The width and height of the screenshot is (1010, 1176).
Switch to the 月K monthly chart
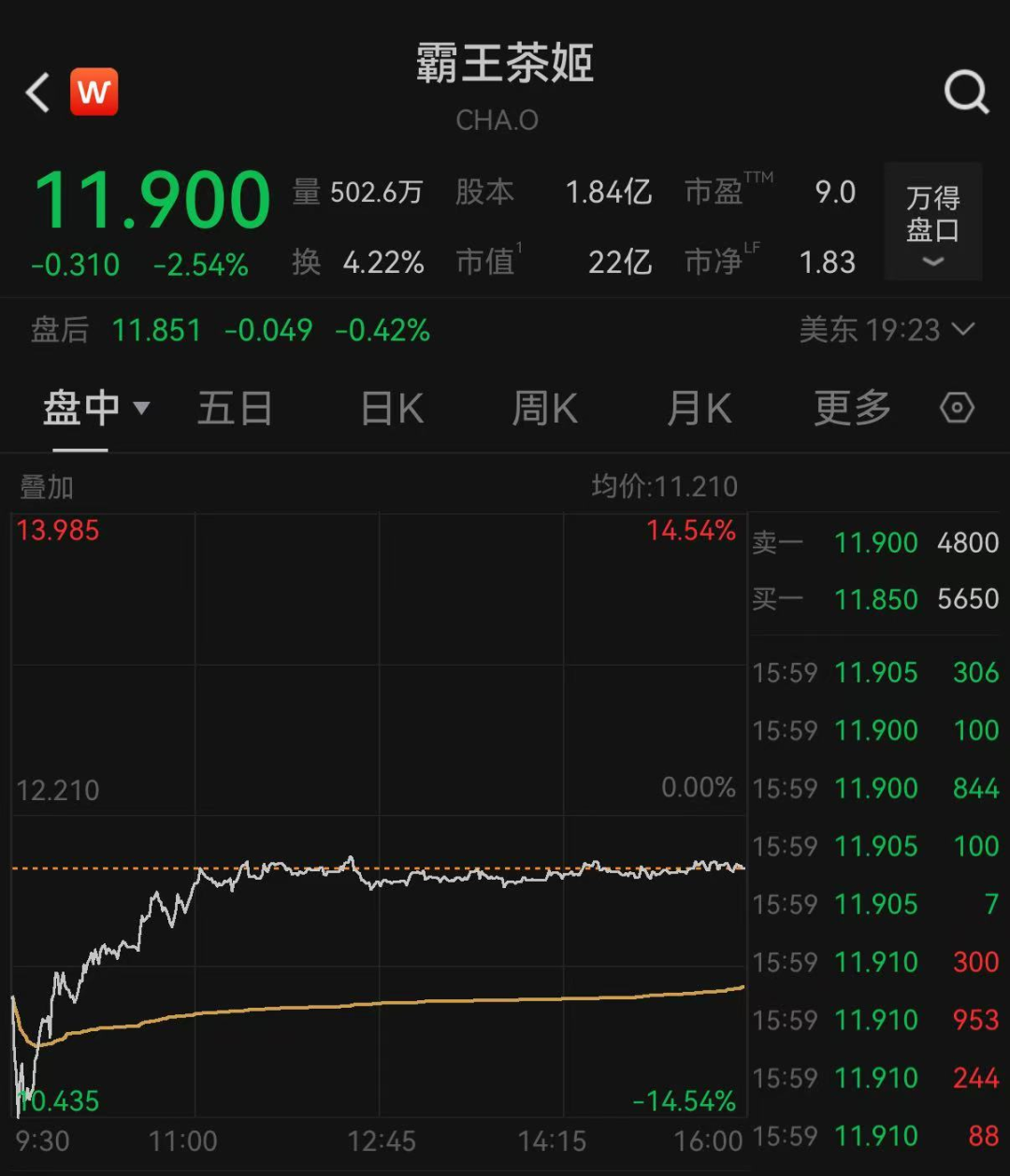tap(698, 408)
